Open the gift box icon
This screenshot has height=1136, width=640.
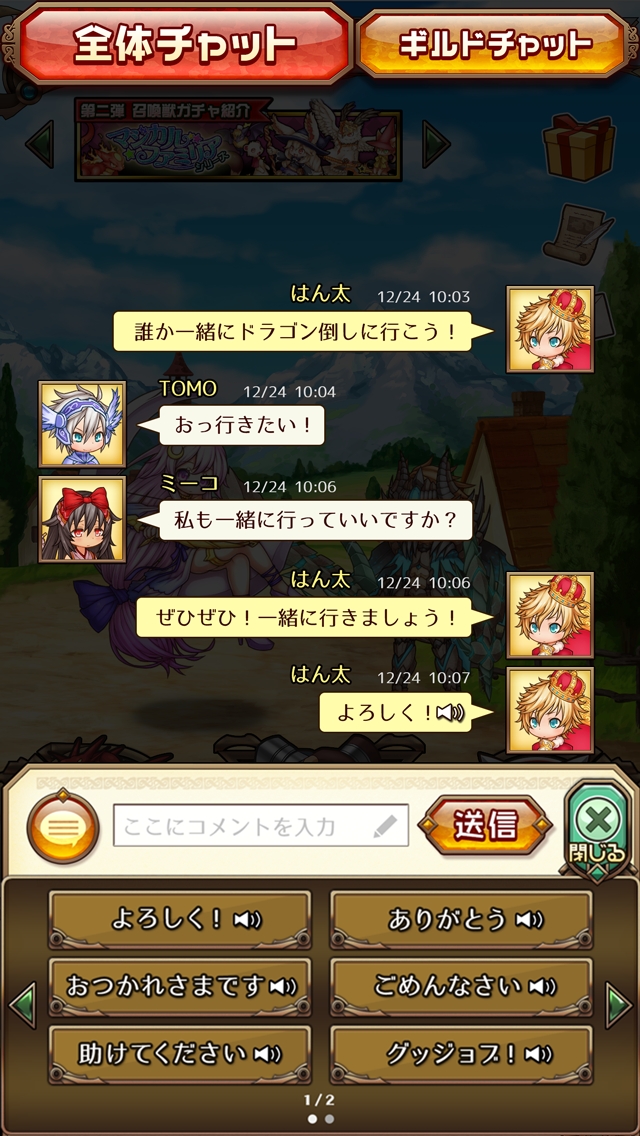point(578,149)
